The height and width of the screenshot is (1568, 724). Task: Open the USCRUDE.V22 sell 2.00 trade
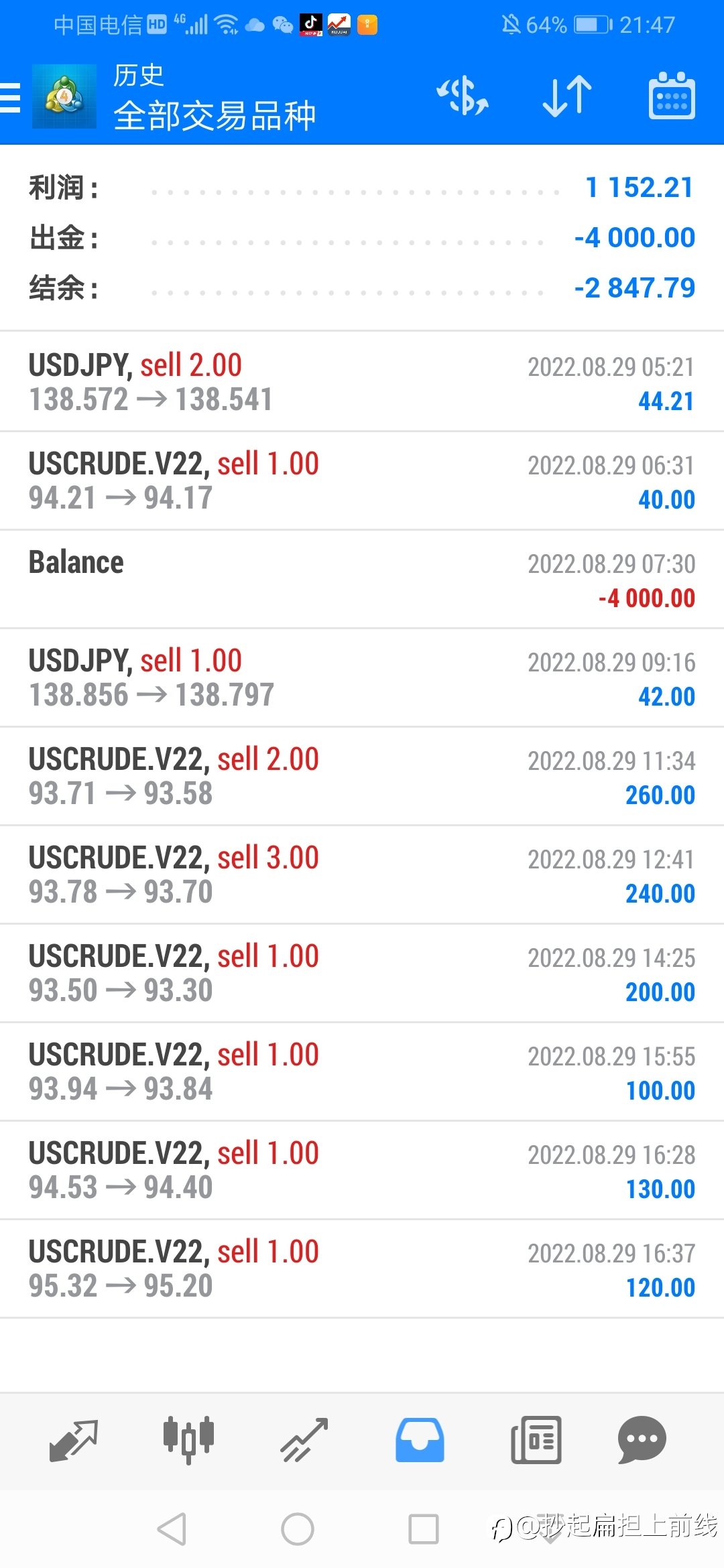[362, 776]
